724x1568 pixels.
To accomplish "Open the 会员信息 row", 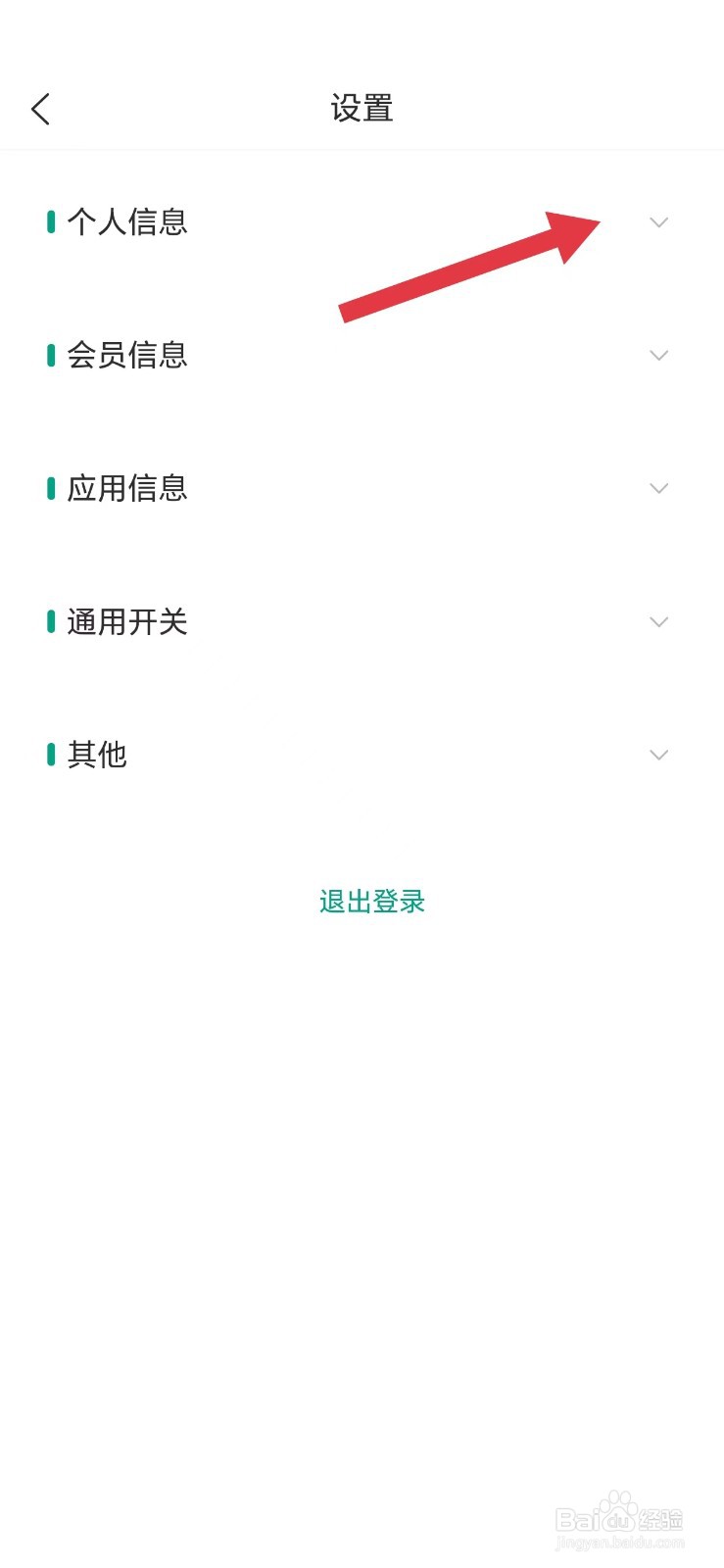I will (128, 356).
